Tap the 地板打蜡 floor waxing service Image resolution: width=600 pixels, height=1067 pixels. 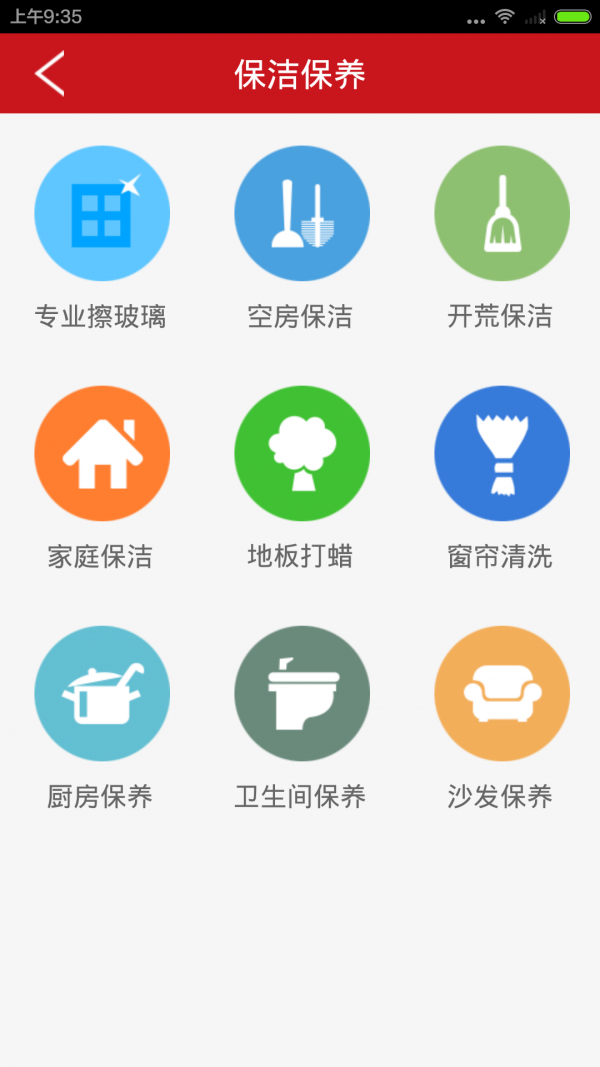pyautogui.click(x=302, y=454)
